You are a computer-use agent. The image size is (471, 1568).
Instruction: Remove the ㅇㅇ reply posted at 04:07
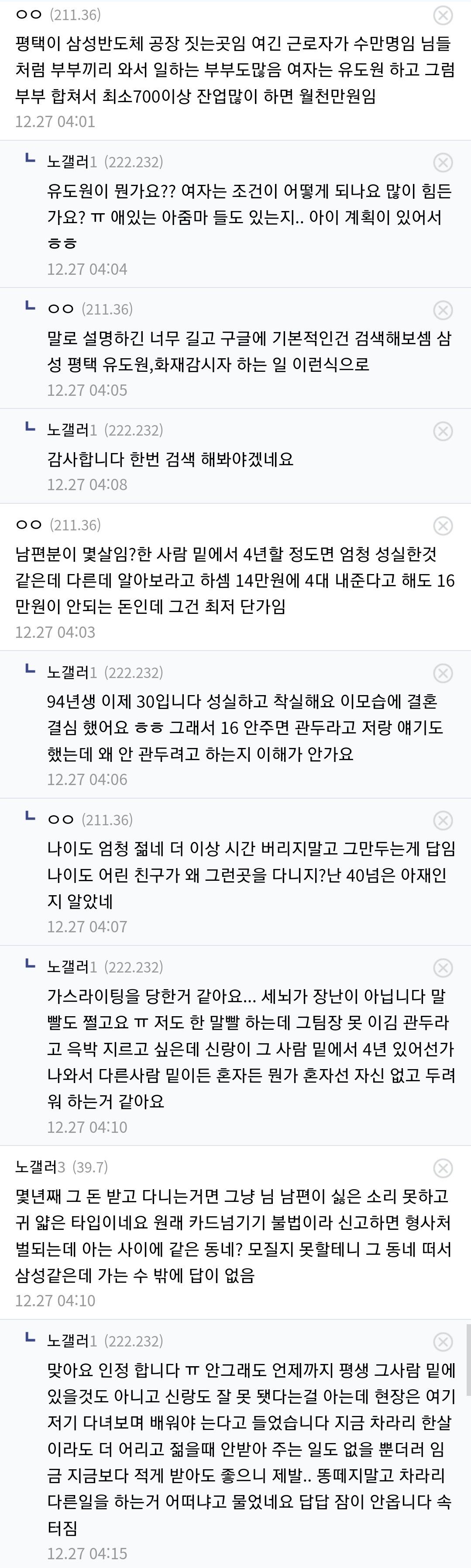[442, 820]
